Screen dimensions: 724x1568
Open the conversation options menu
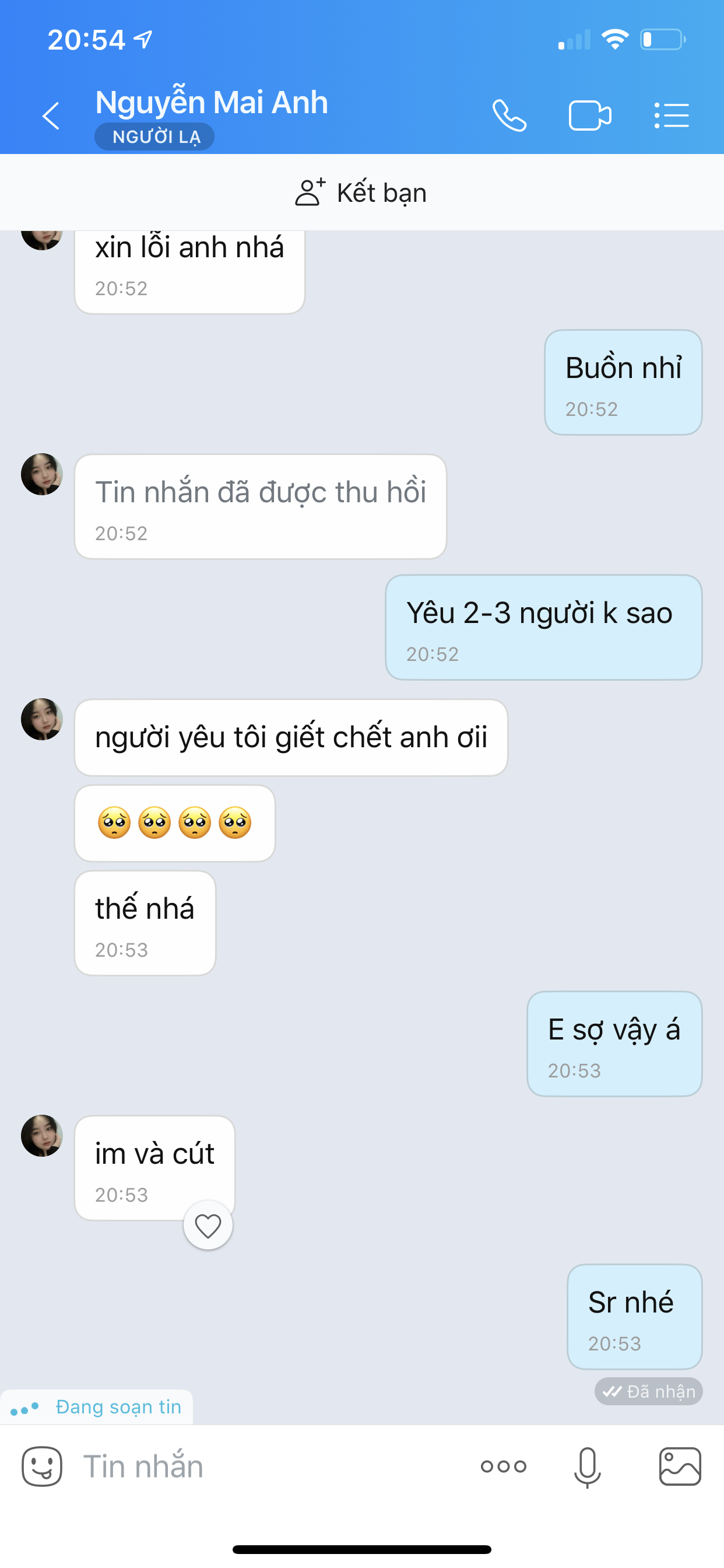672,116
